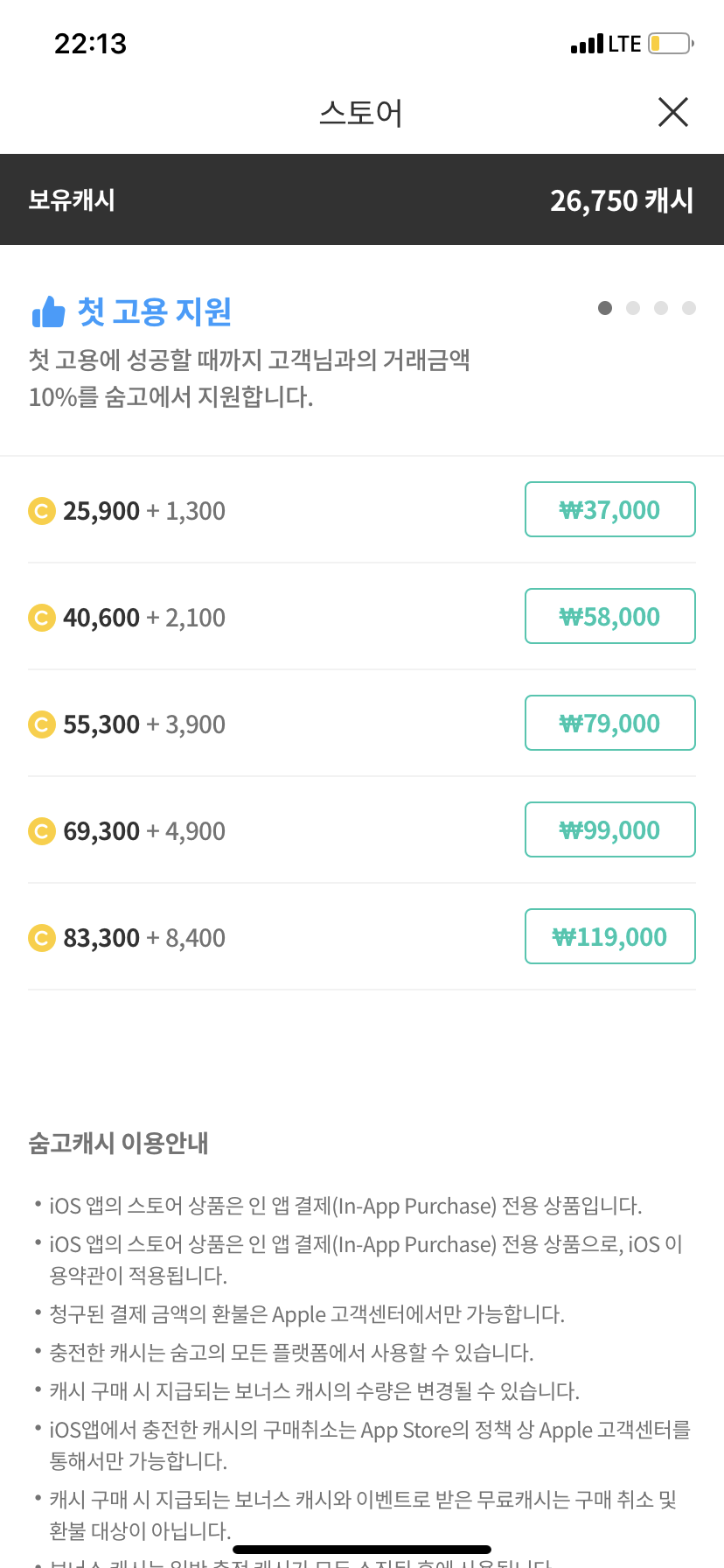Purchase the ₩58,000 cash package
The width and height of the screenshot is (724, 1568).
click(x=610, y=616)
